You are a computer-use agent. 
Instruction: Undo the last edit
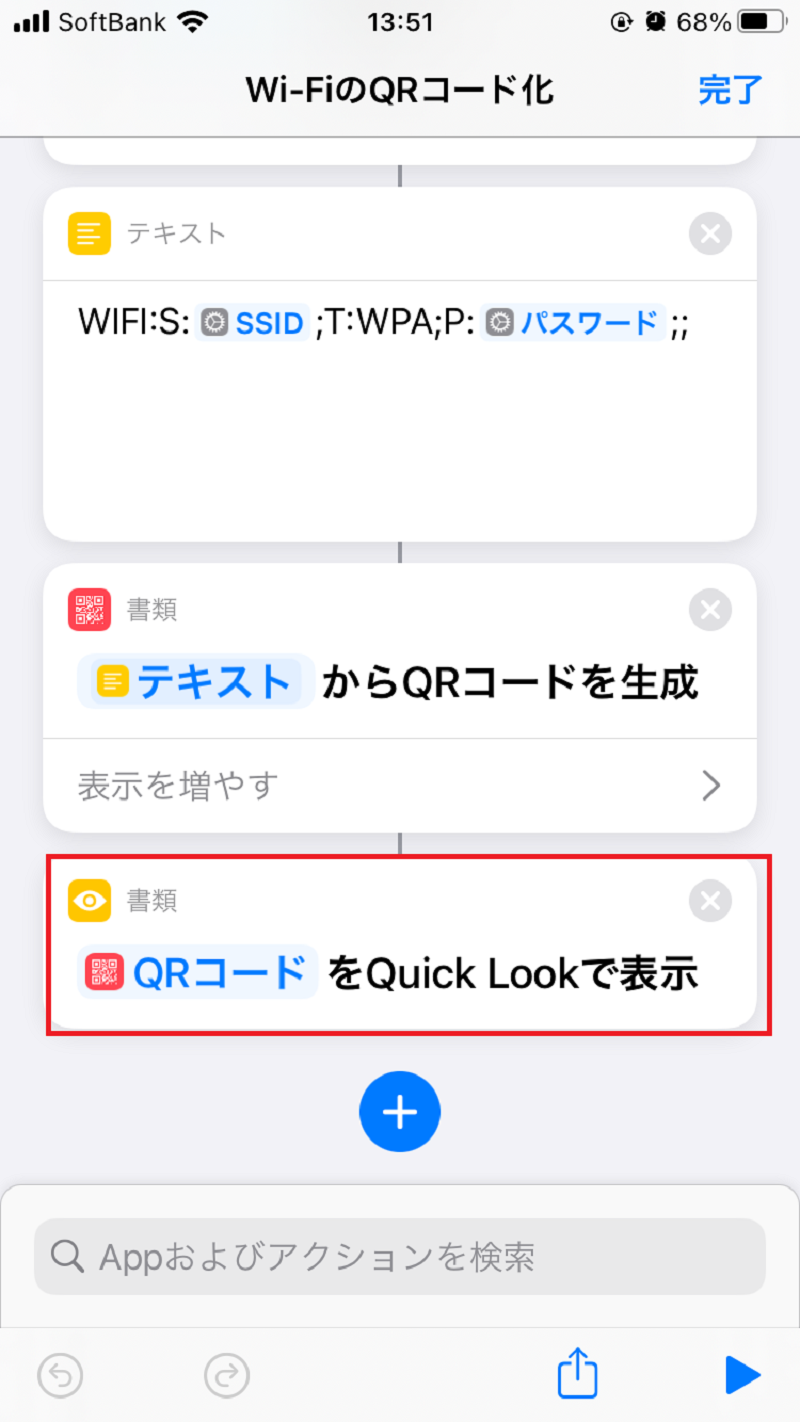point(61,1375)
